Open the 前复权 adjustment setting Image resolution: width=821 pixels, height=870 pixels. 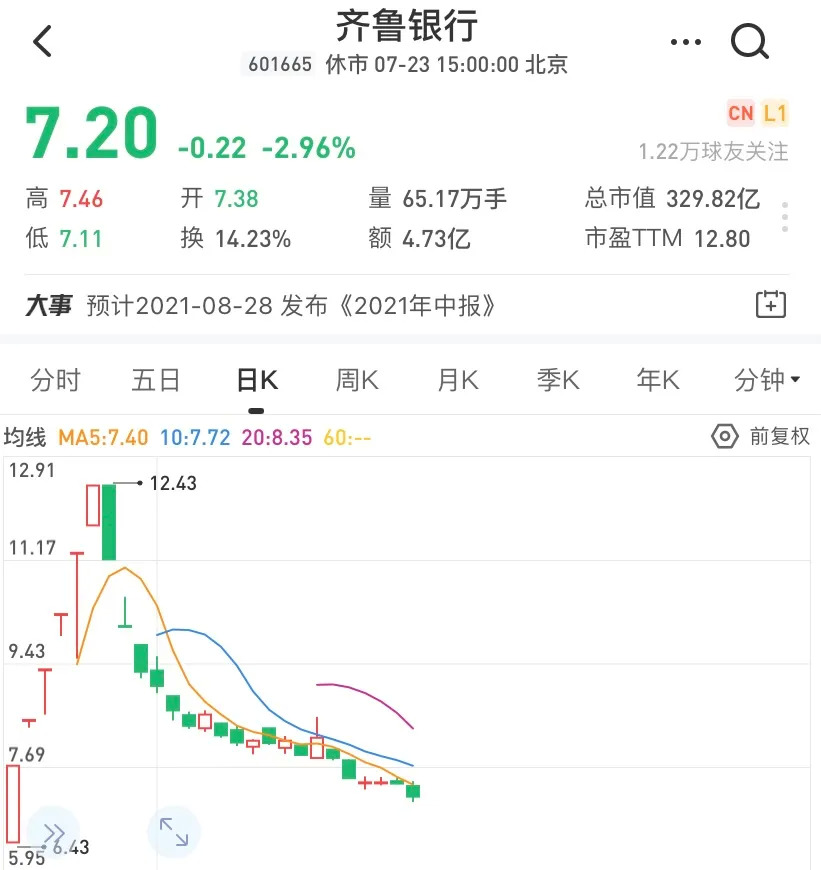point(760,436)
